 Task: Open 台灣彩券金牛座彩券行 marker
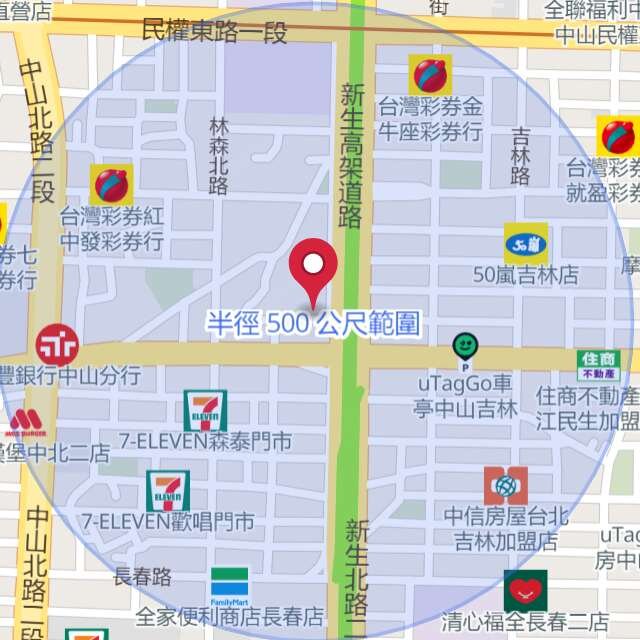coord(430,75)
